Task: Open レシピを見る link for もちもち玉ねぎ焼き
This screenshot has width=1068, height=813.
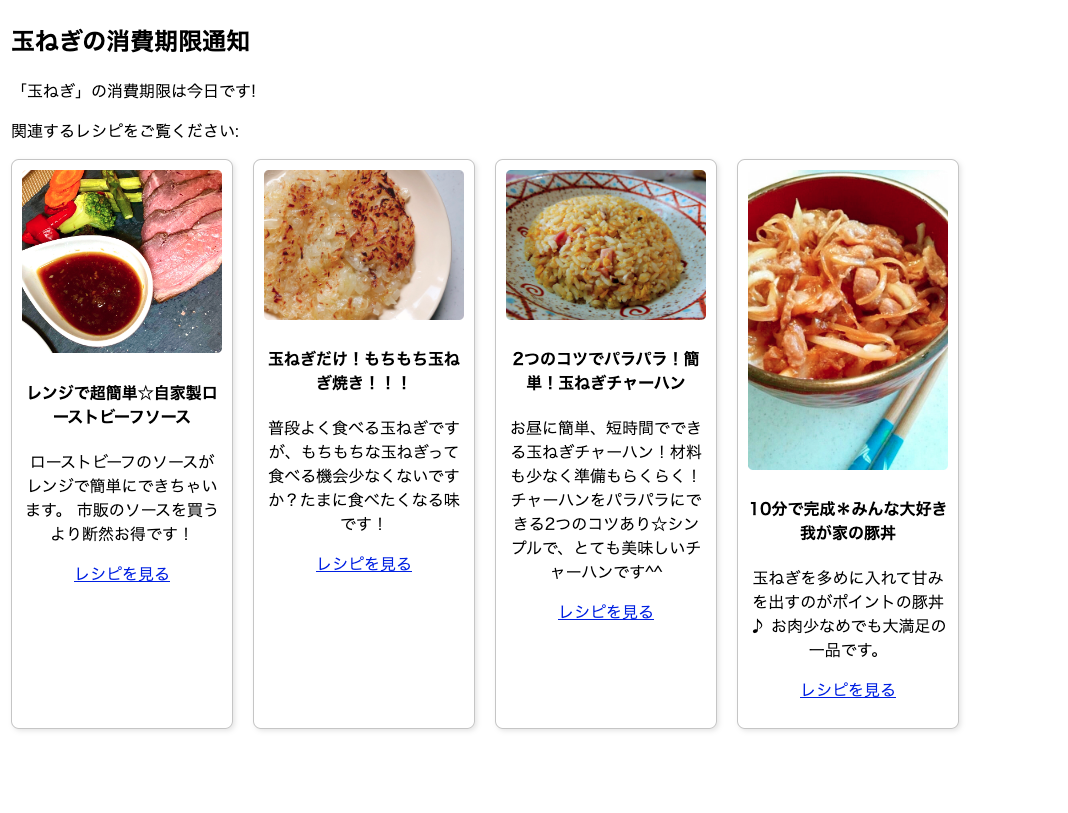Action: [364, 564]
